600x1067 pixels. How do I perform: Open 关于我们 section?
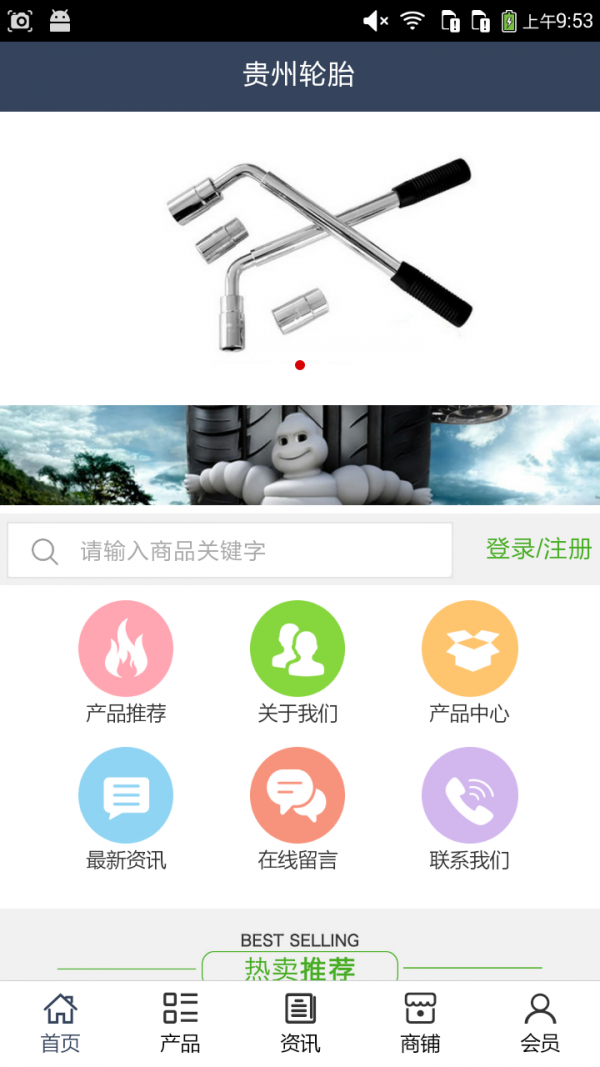297,649
